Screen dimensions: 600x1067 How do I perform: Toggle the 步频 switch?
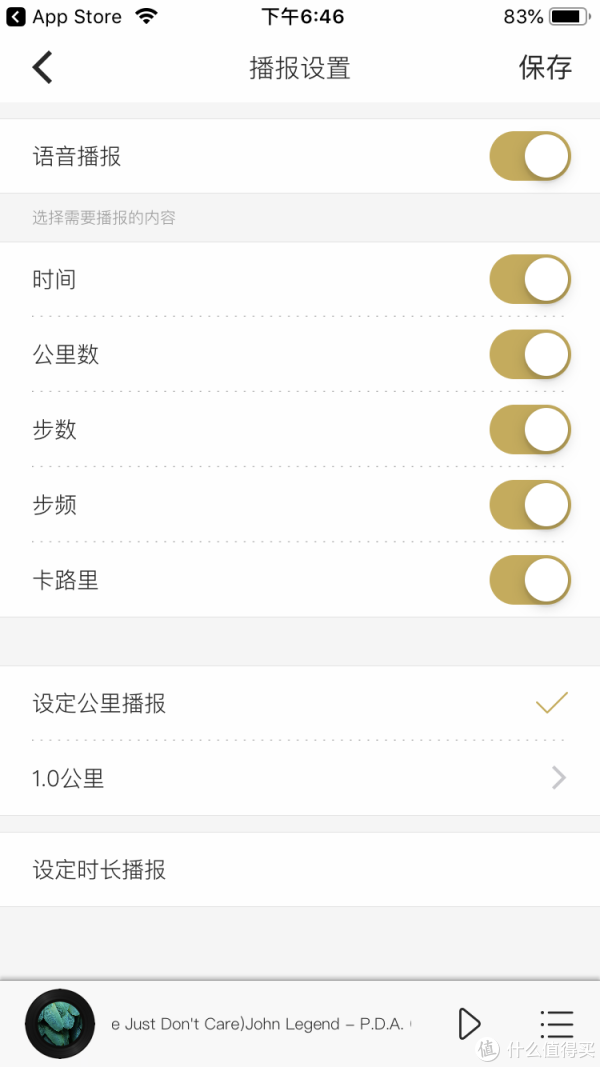click(x=530, y=505)
